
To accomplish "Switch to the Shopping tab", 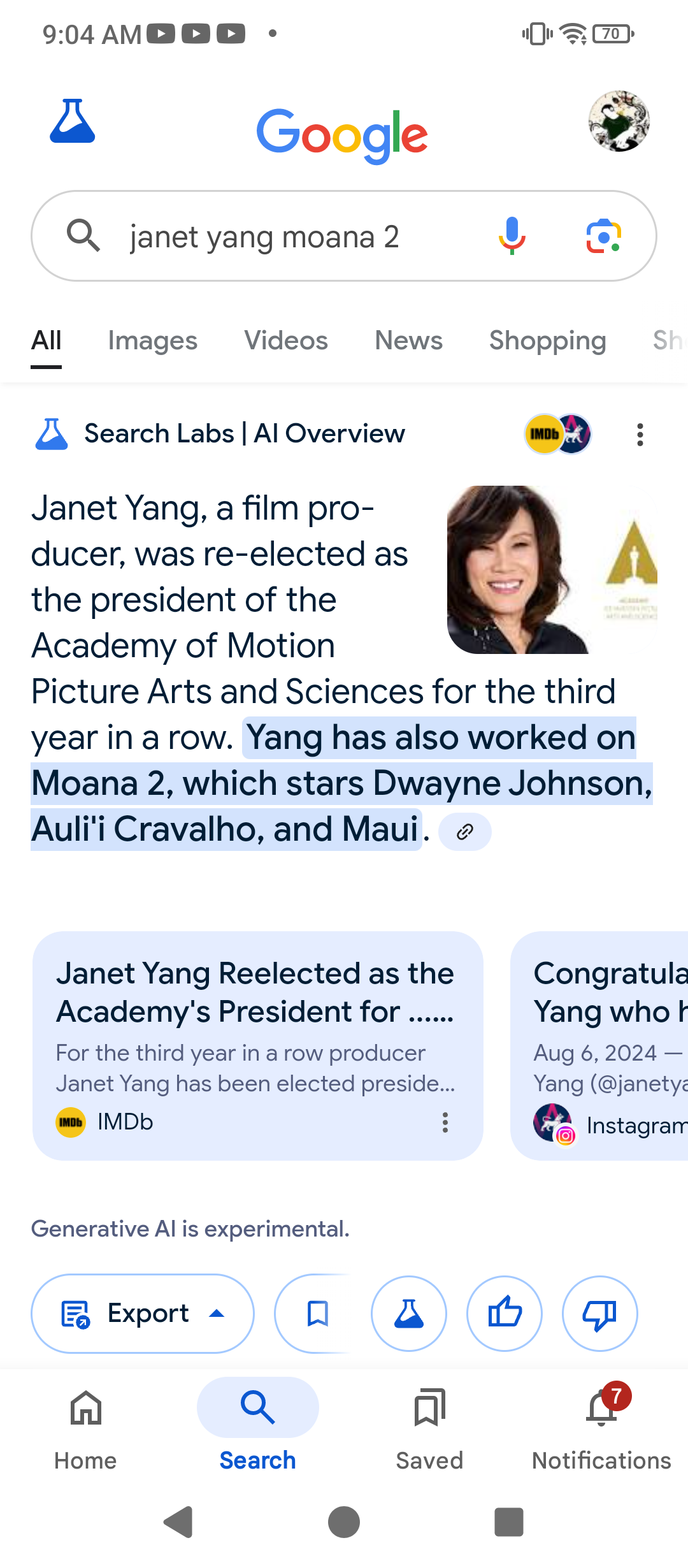I will point(547,340).
